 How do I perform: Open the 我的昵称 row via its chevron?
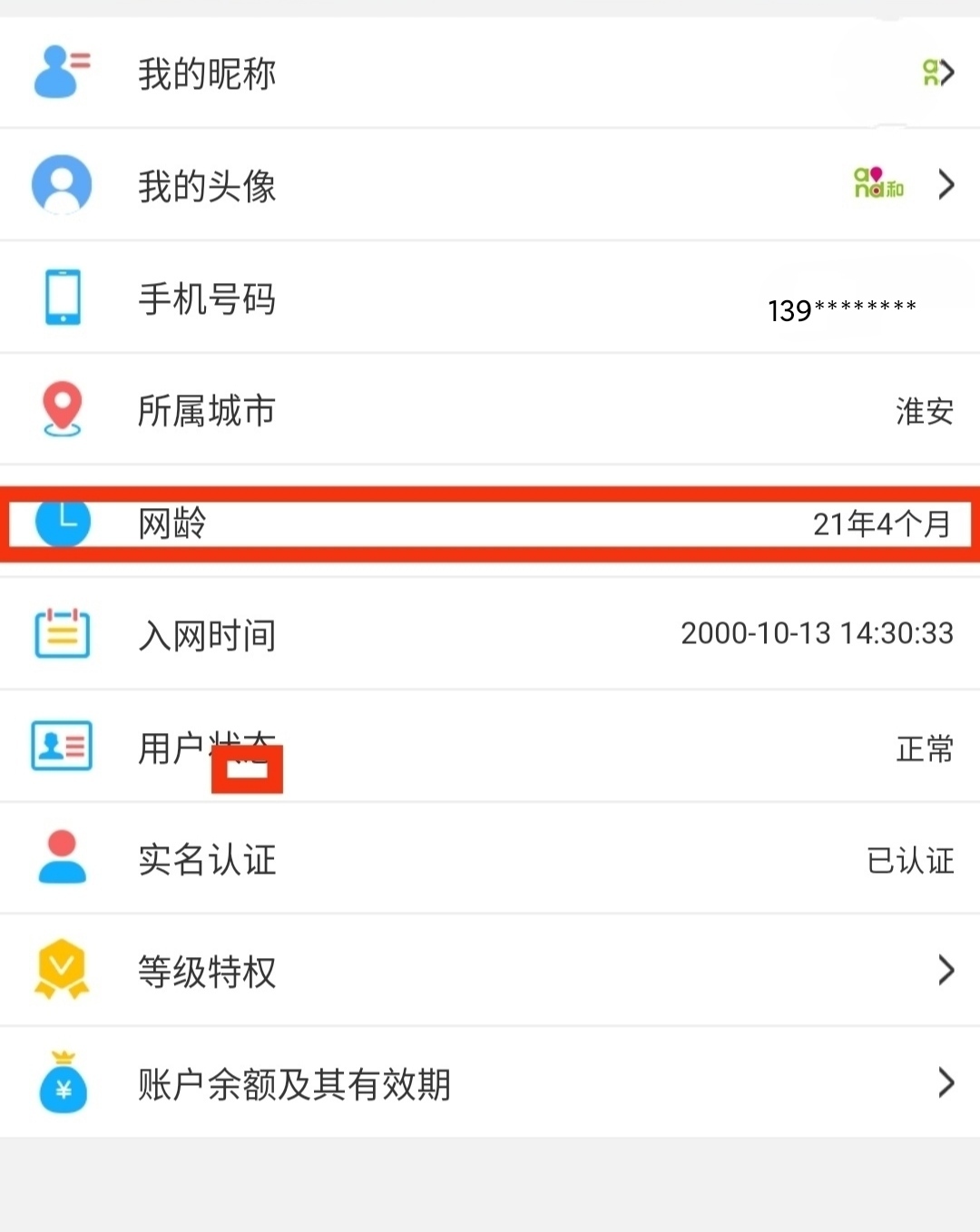(x=946, y=73)
